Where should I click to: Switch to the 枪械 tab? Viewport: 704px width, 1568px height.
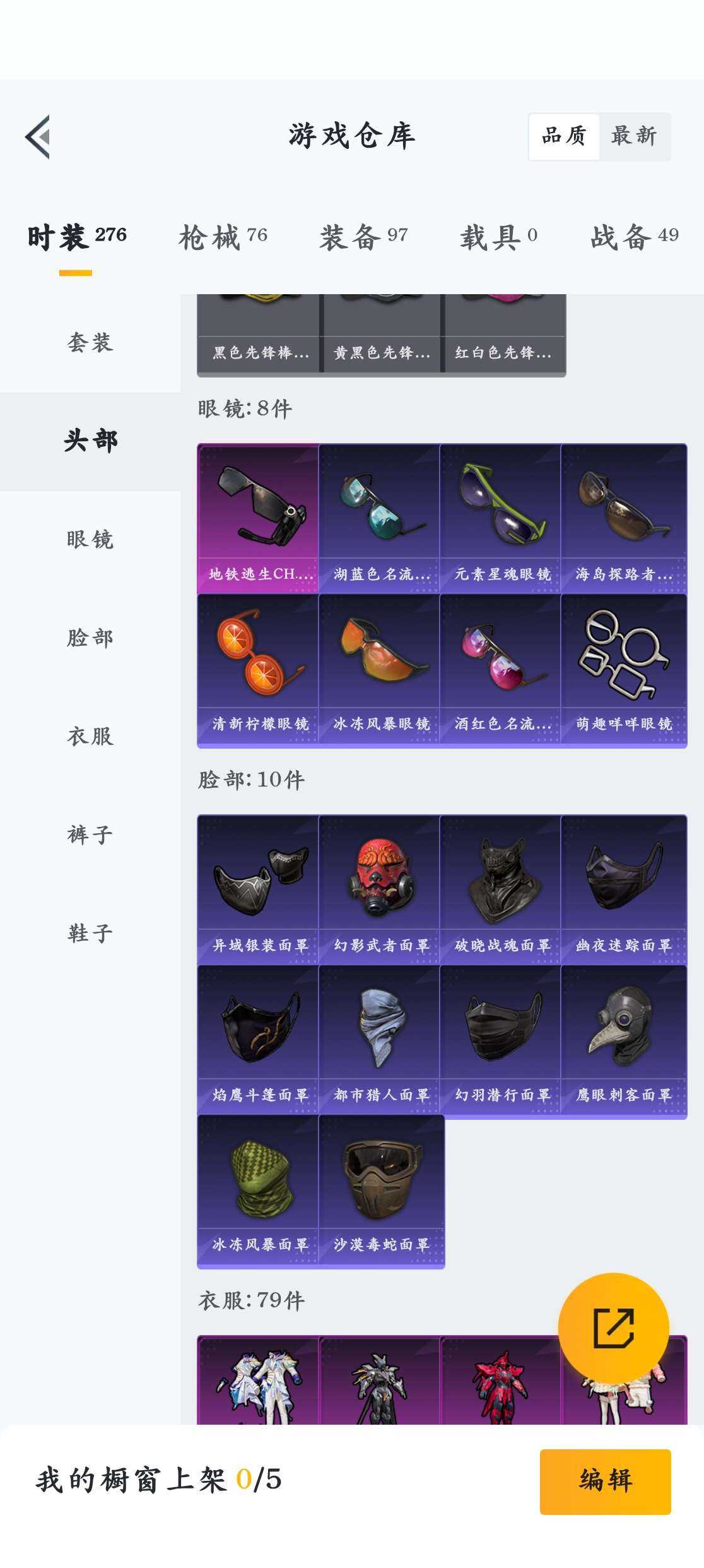(223, 237)
